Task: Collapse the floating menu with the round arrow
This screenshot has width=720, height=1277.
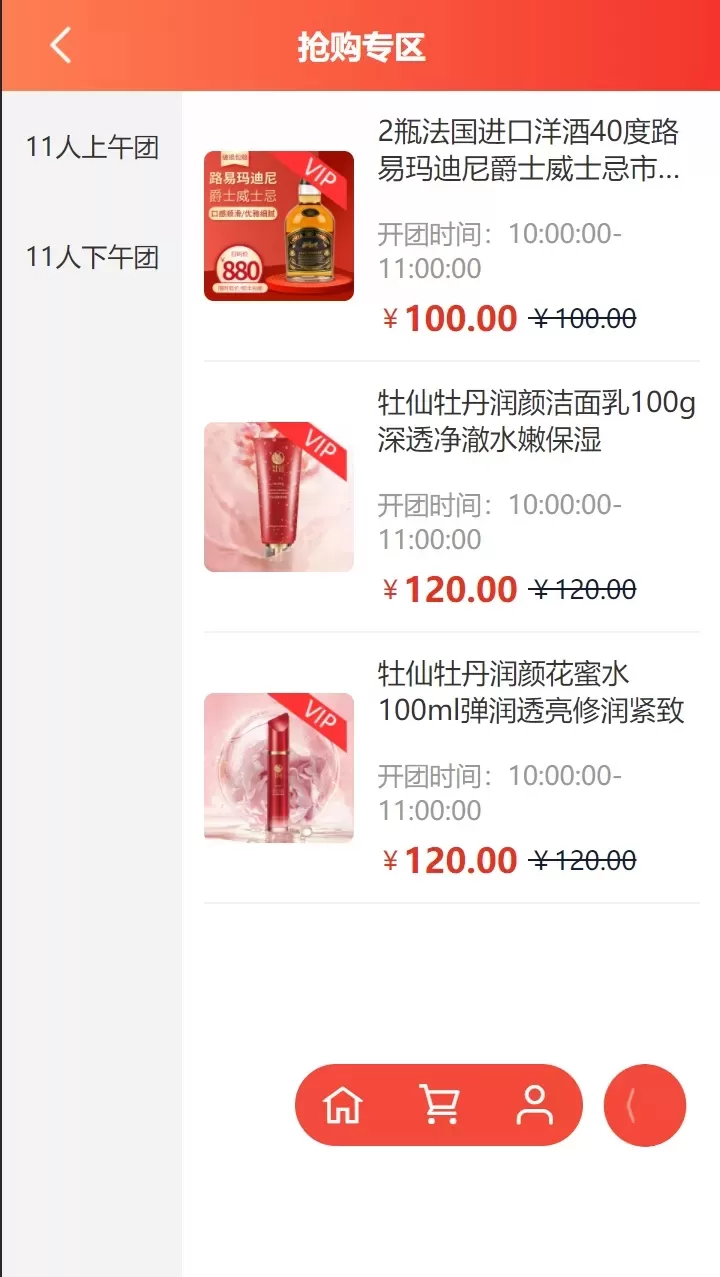Action: coord(645,1105)
